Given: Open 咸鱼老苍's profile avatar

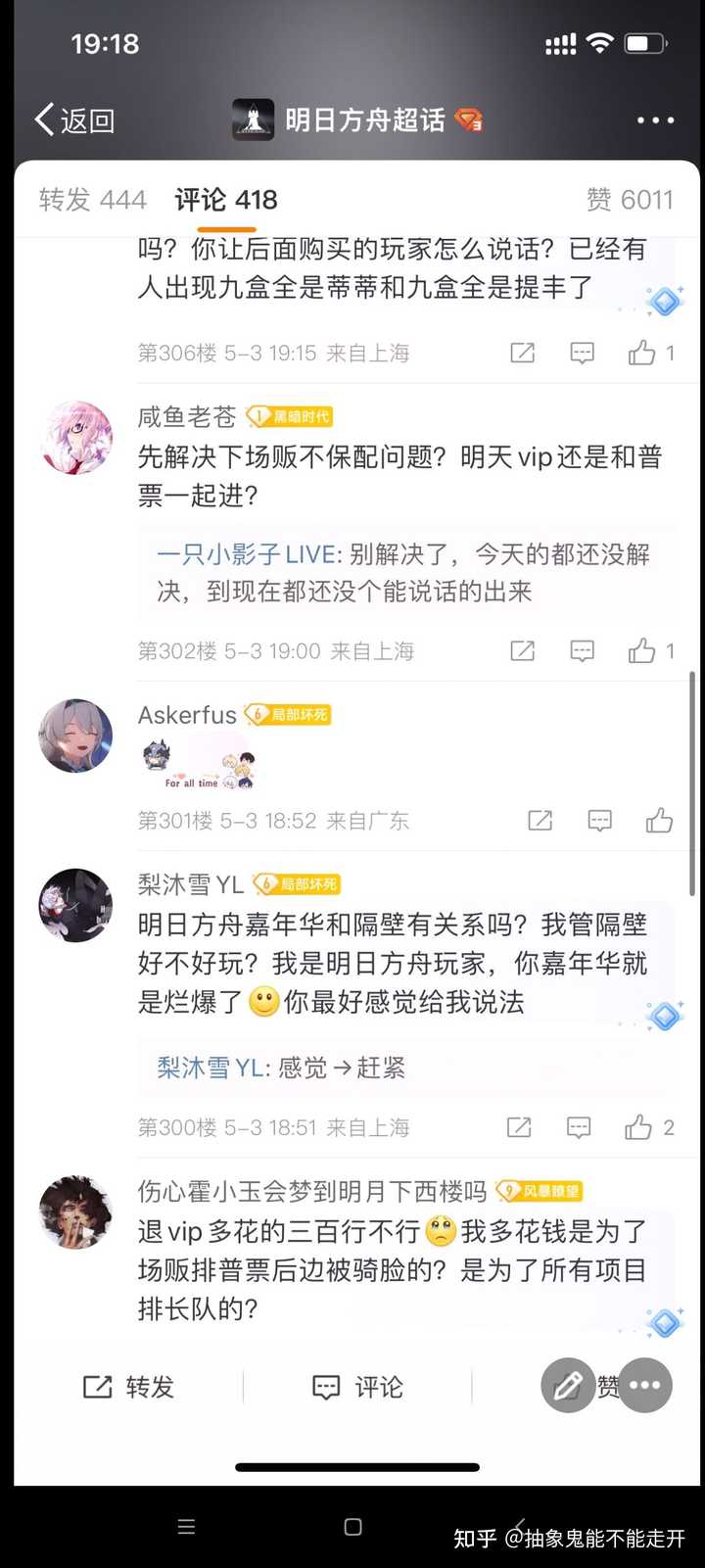Looking at the screenshot, I should (75, 438).
